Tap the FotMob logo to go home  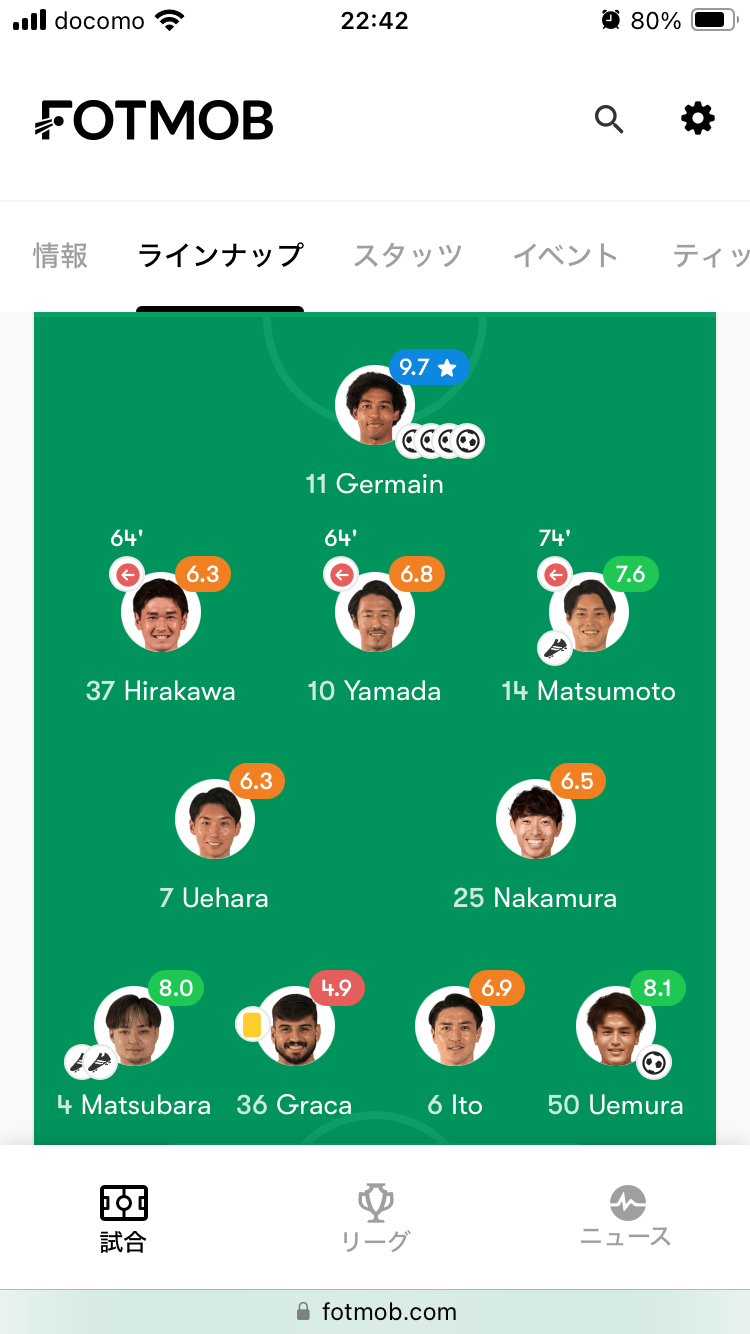[x=153, y=121]
